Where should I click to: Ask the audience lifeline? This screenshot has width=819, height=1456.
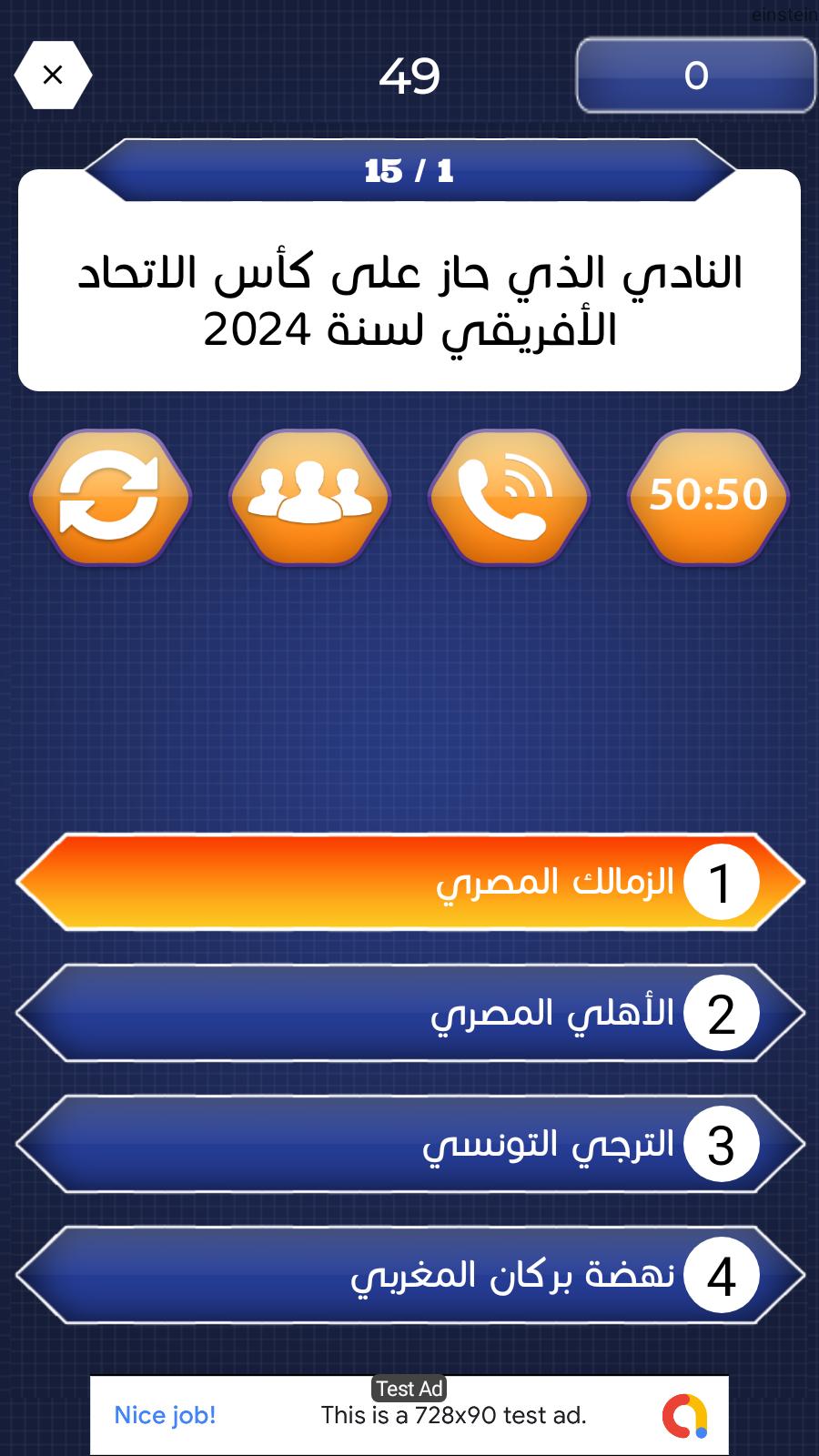click(309, 496)
